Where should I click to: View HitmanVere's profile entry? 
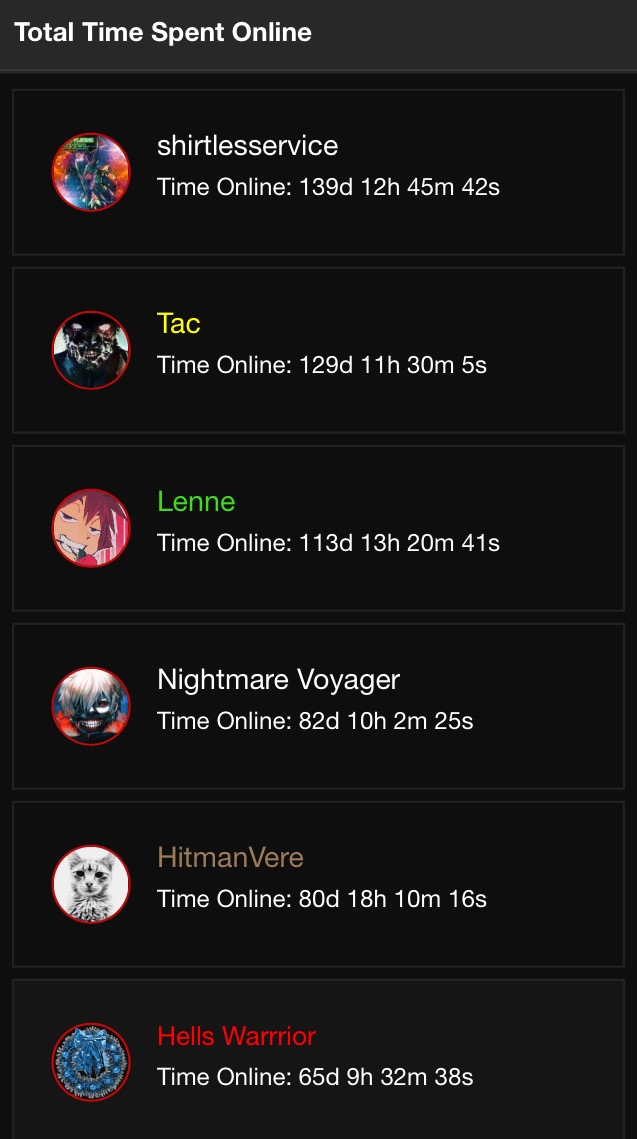point(318,884)
